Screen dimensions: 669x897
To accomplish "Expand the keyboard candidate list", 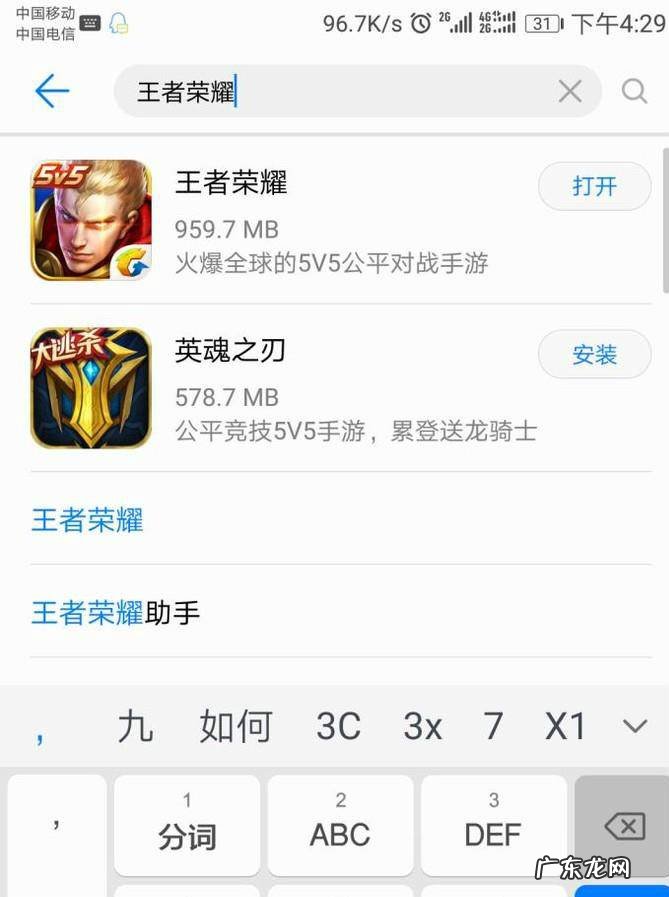I will [635, 727].
